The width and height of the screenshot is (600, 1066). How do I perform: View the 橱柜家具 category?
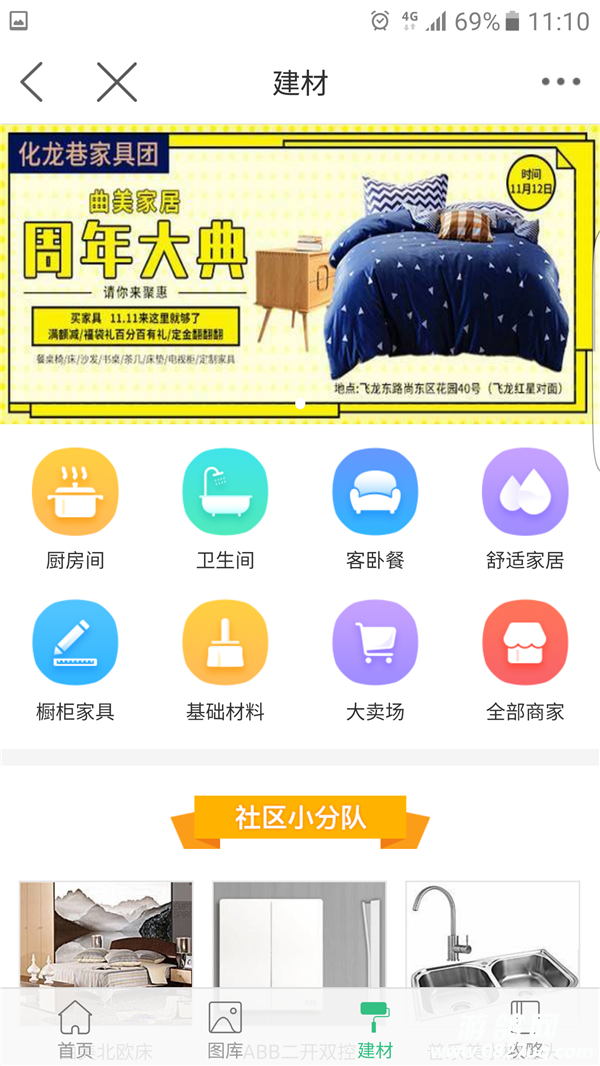pos(75,643)
